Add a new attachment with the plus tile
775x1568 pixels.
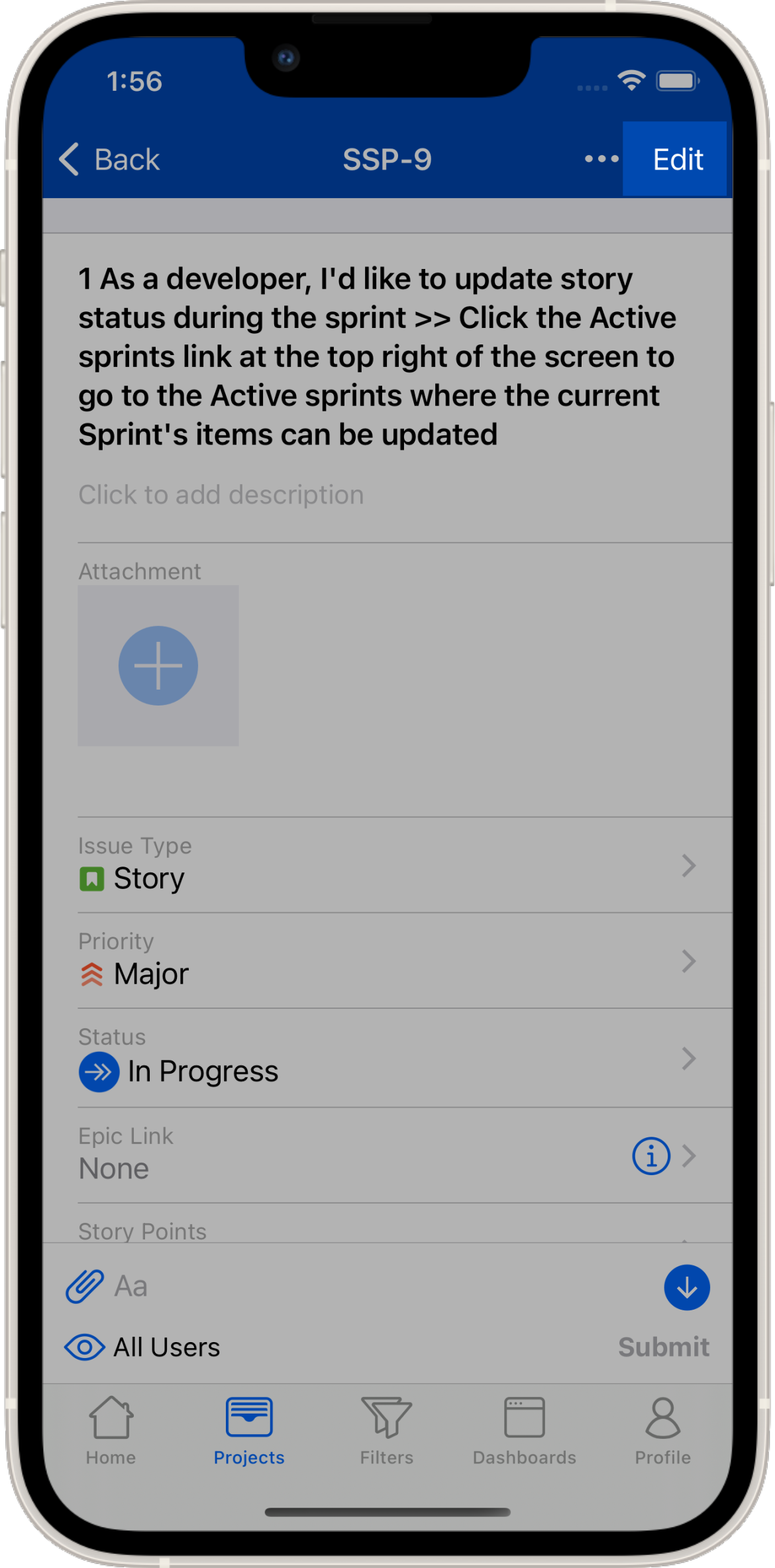coord(158,665)
